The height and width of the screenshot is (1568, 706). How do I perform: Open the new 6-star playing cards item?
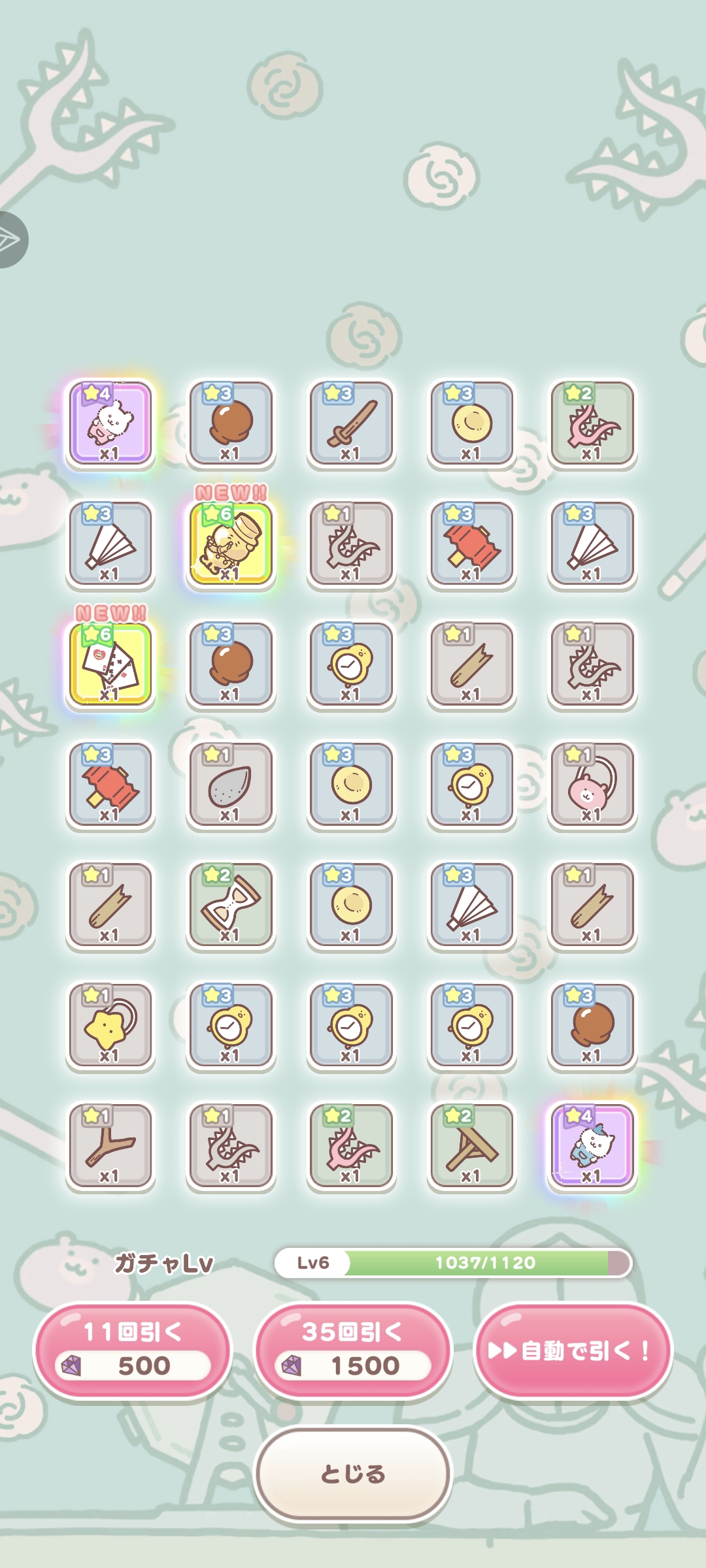tap(110, 664)
